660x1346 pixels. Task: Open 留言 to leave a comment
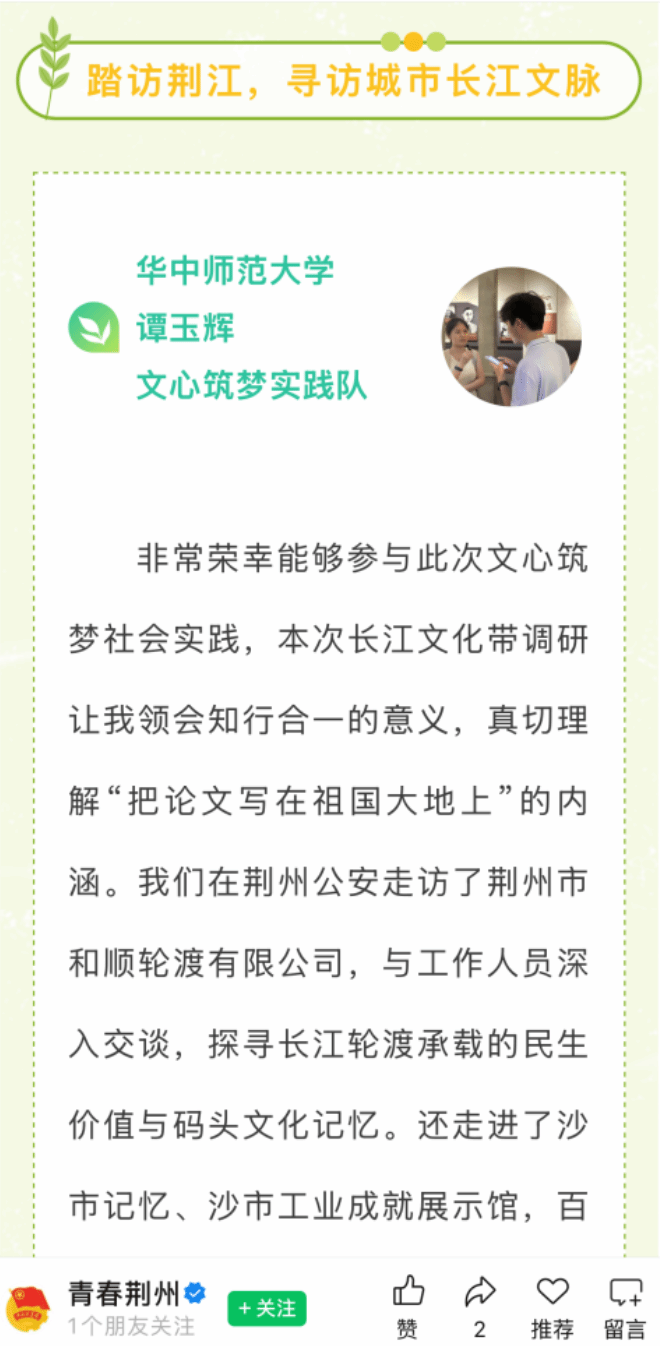[x=625, y=1307]
